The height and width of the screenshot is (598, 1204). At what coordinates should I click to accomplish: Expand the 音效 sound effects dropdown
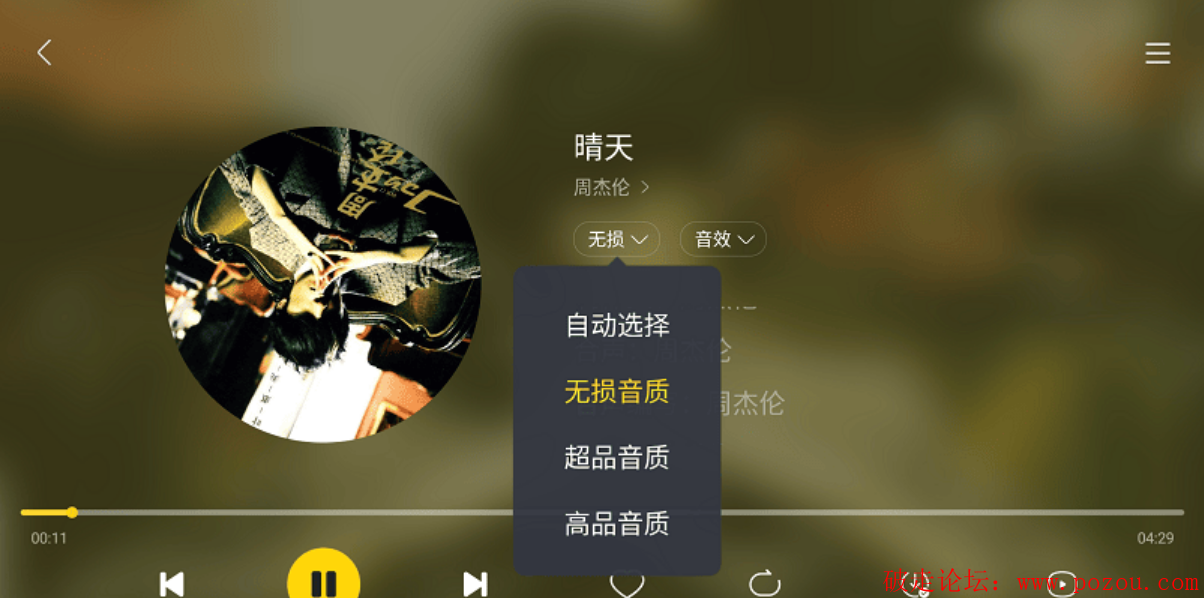(723, 239)
